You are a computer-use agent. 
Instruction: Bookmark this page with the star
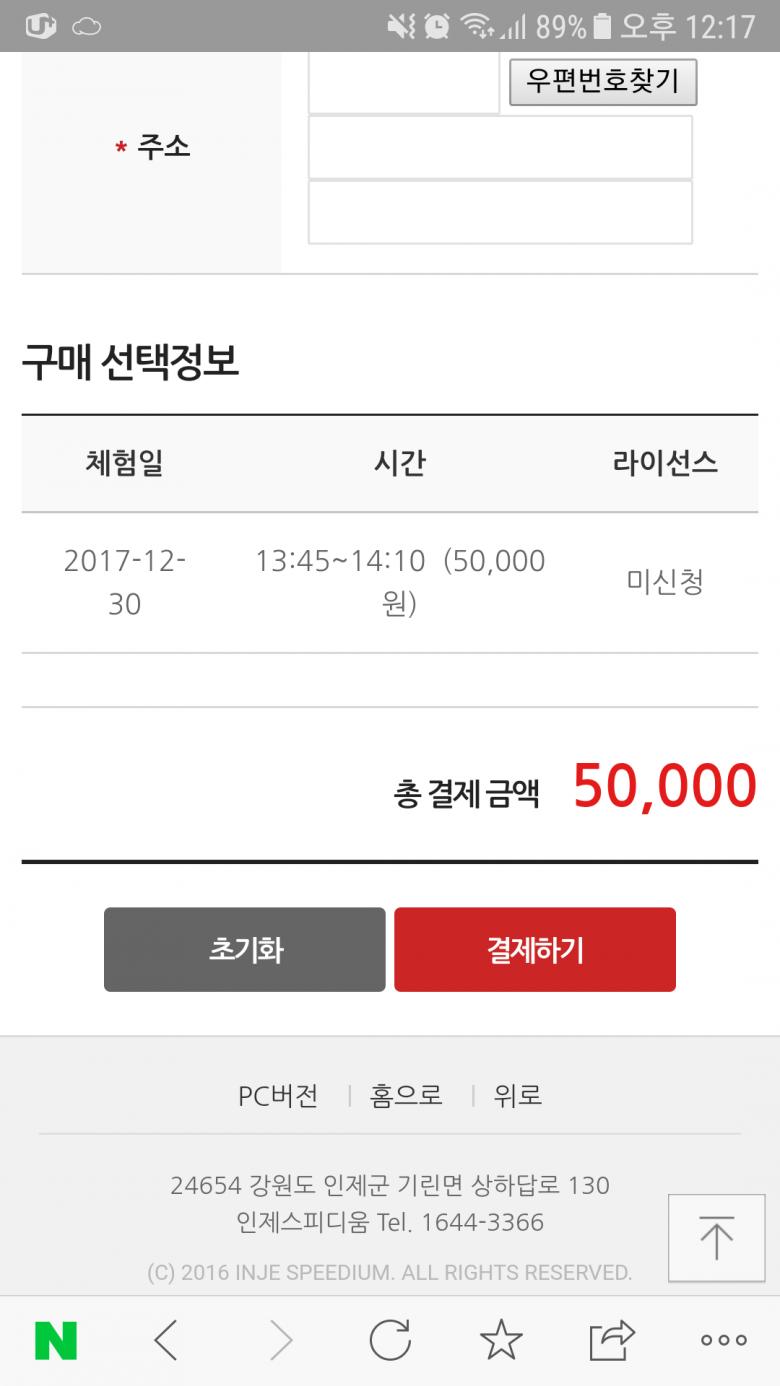(501, 1340)
